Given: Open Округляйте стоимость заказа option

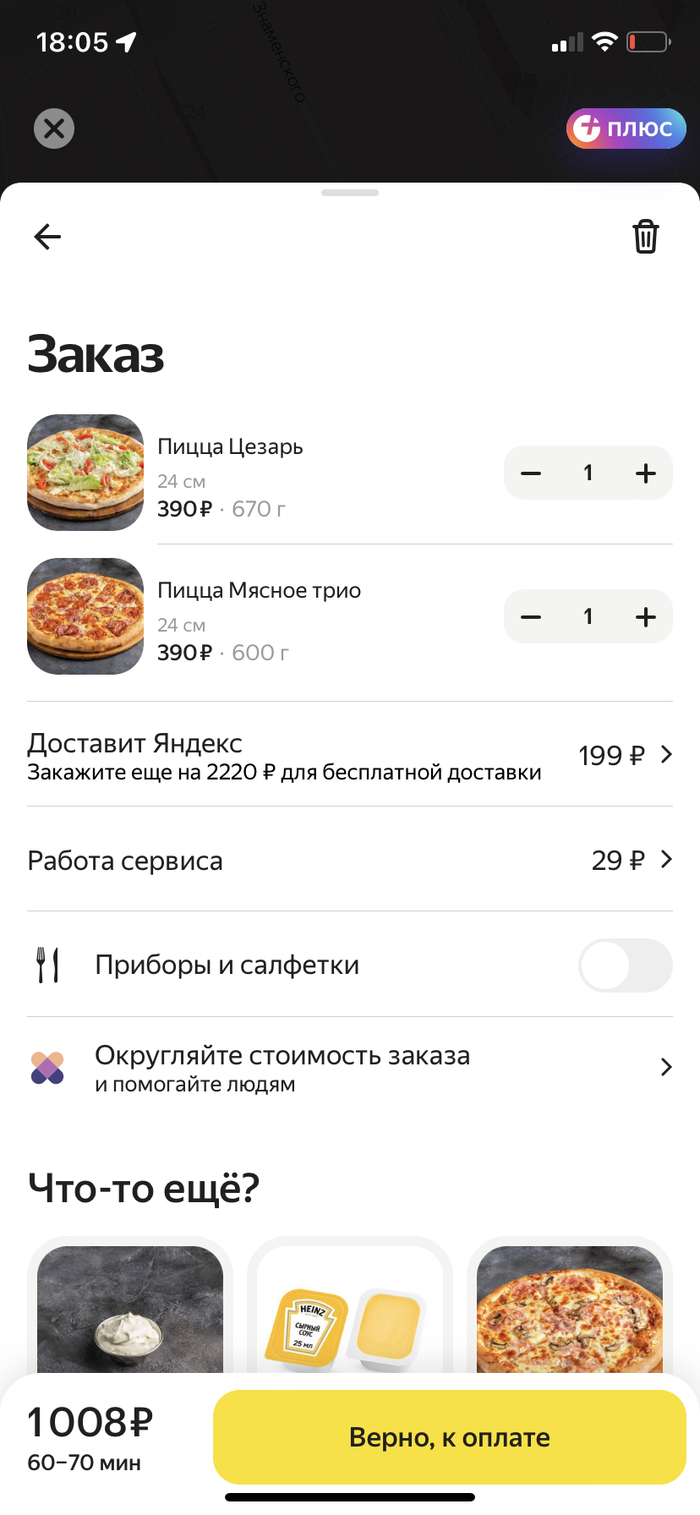Looking at the screenshot, I should point(350,1068).
